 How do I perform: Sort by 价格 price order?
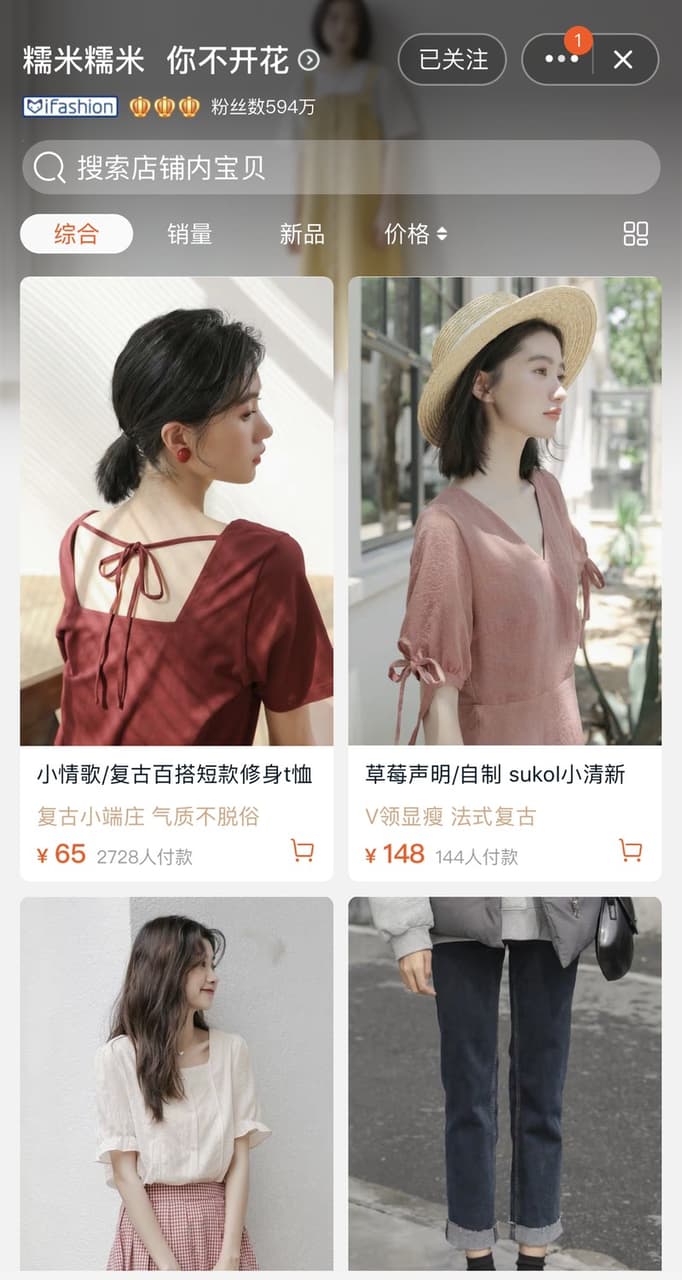point(415,234)
